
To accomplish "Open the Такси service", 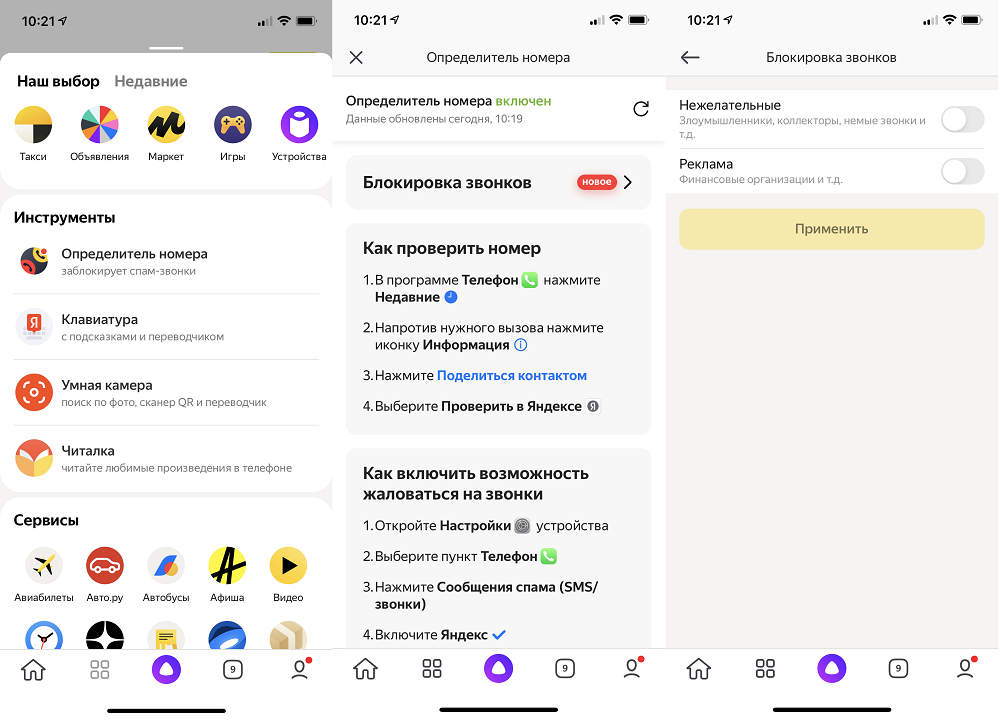I will 33,133.
